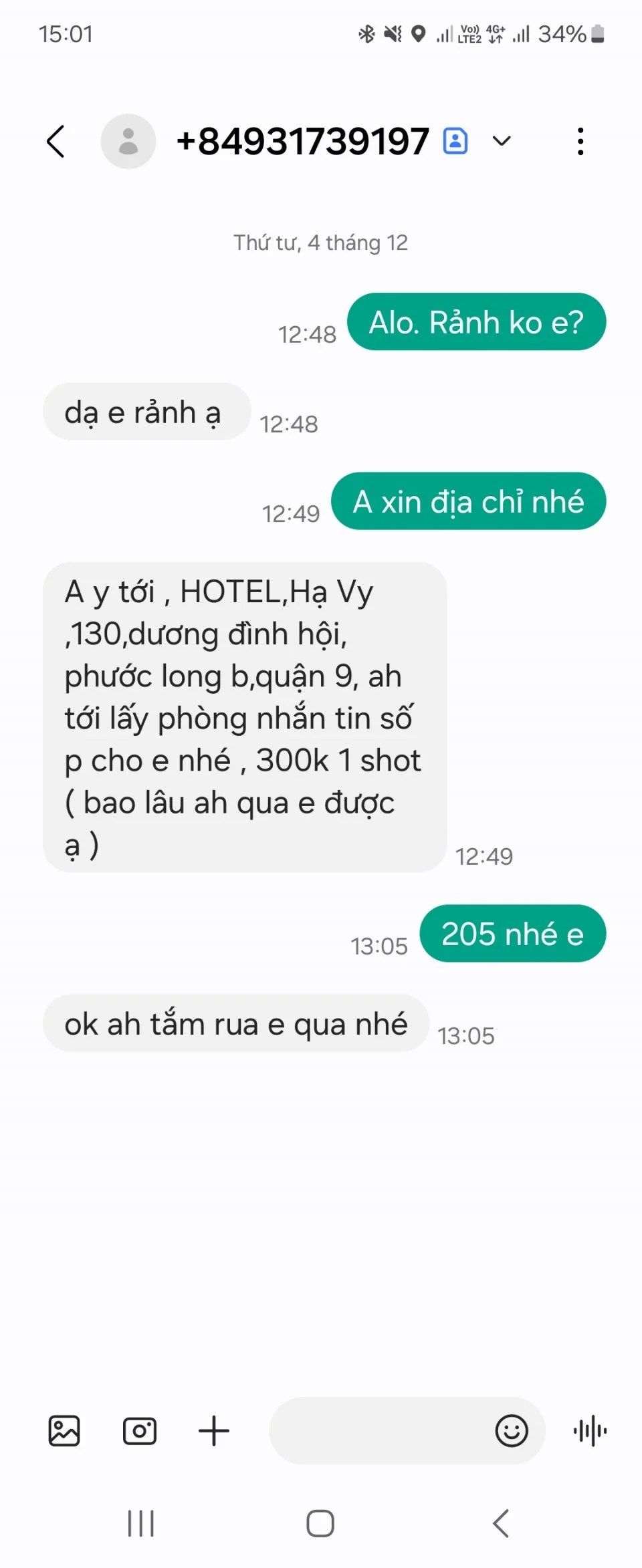
Task: Open the emoji picker
Action: (512, 1431)
